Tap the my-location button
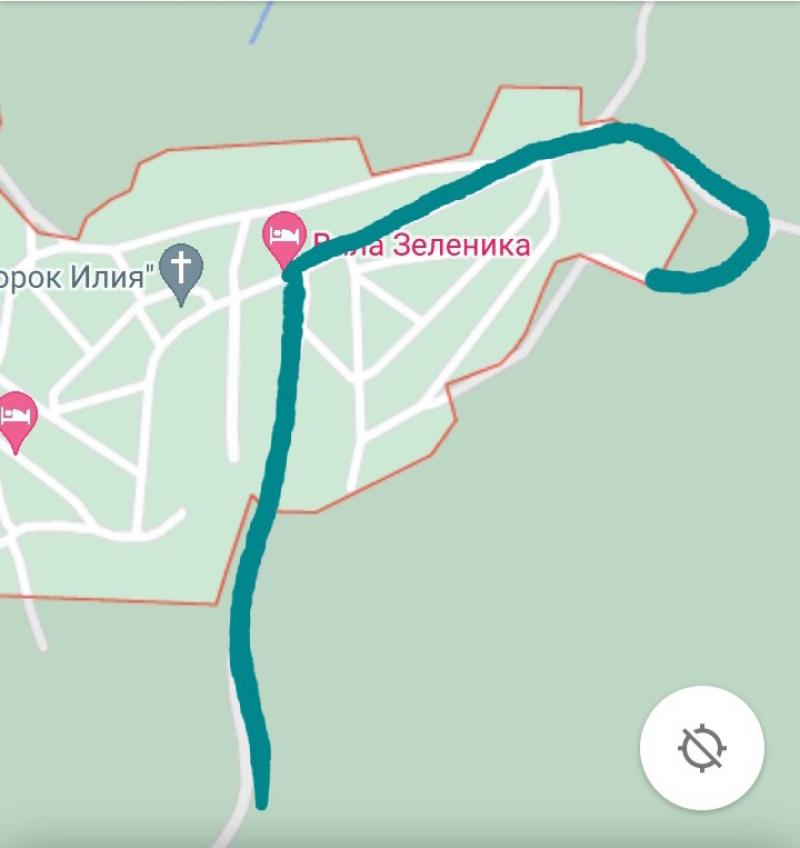Screen dimensions: 800x848 [702, 747]
